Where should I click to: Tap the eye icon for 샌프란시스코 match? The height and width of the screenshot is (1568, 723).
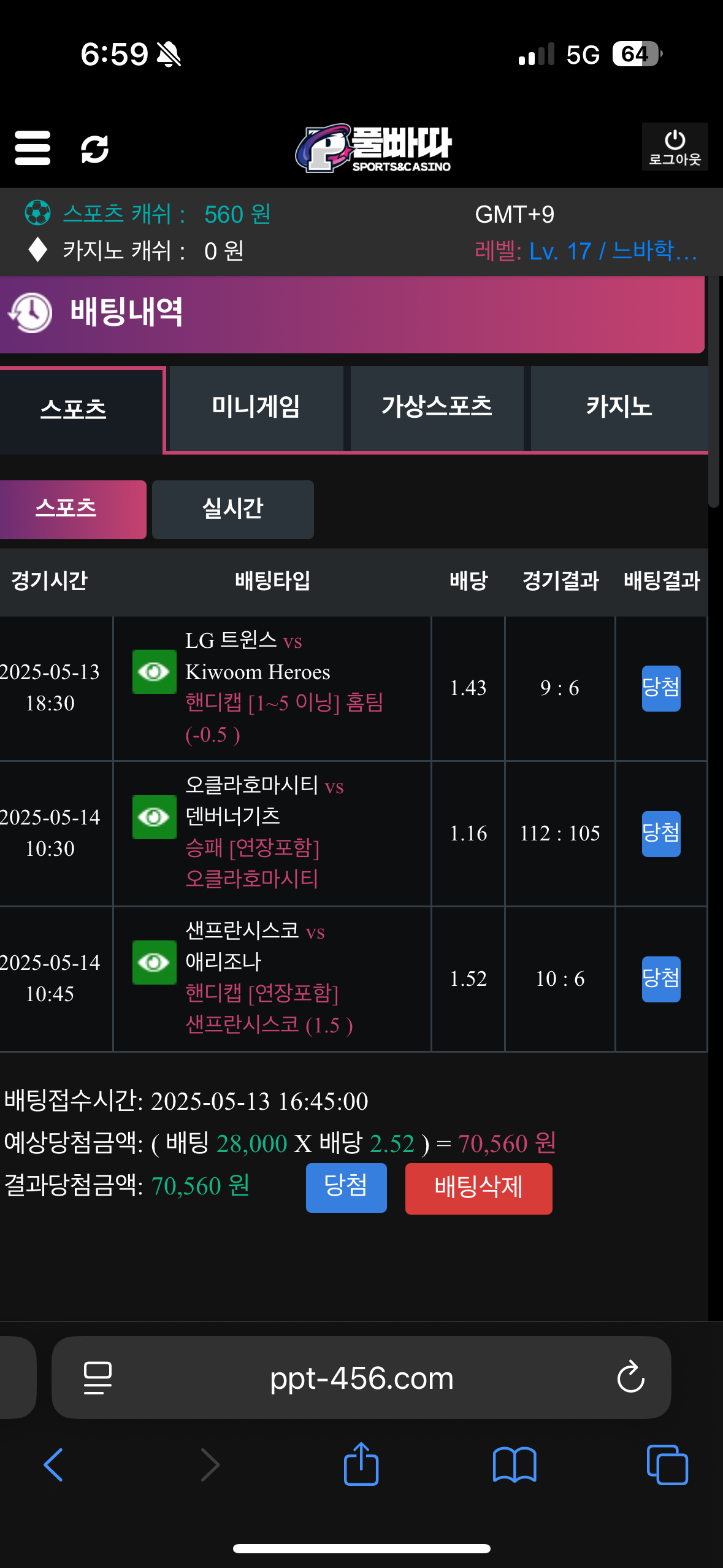tap(154, 962)
